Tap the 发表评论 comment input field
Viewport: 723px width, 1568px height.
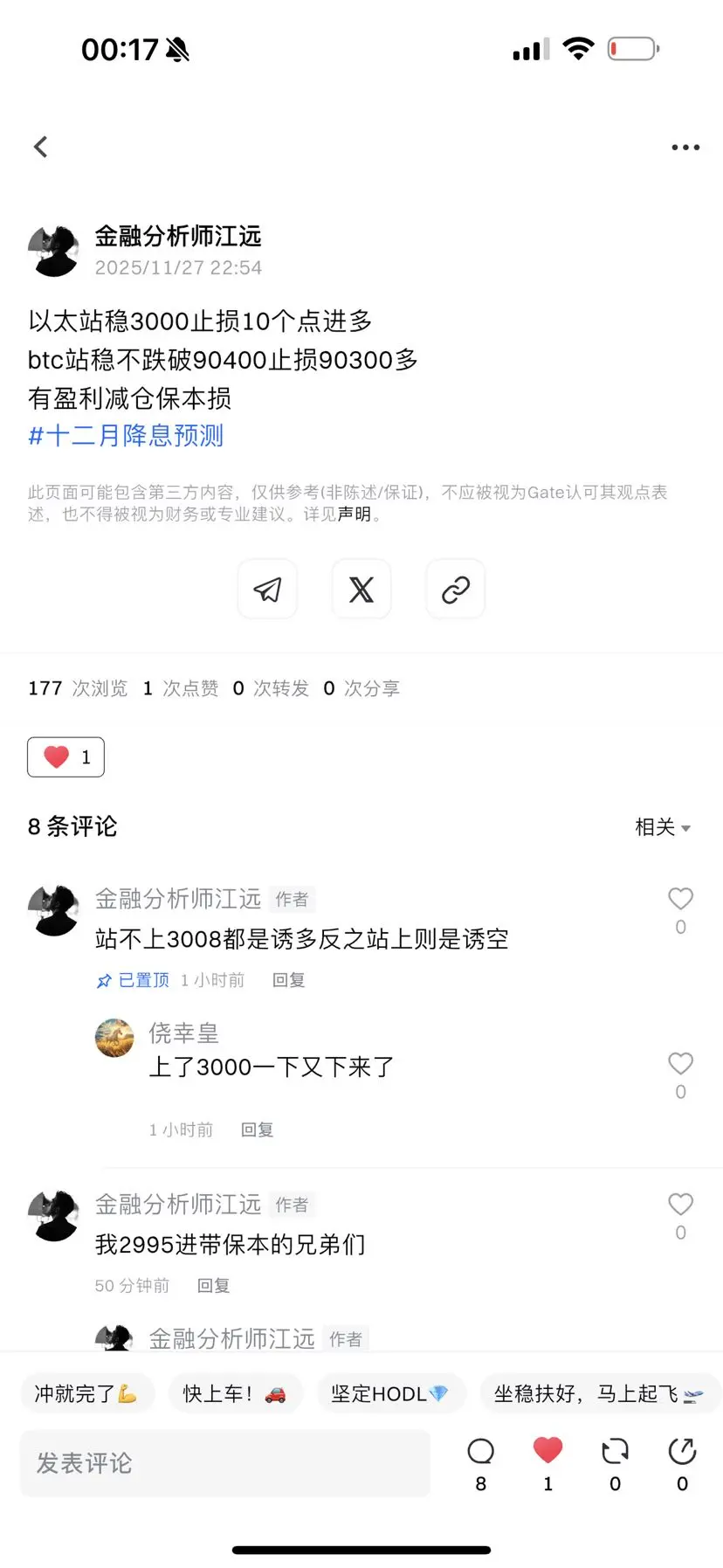224,1462
